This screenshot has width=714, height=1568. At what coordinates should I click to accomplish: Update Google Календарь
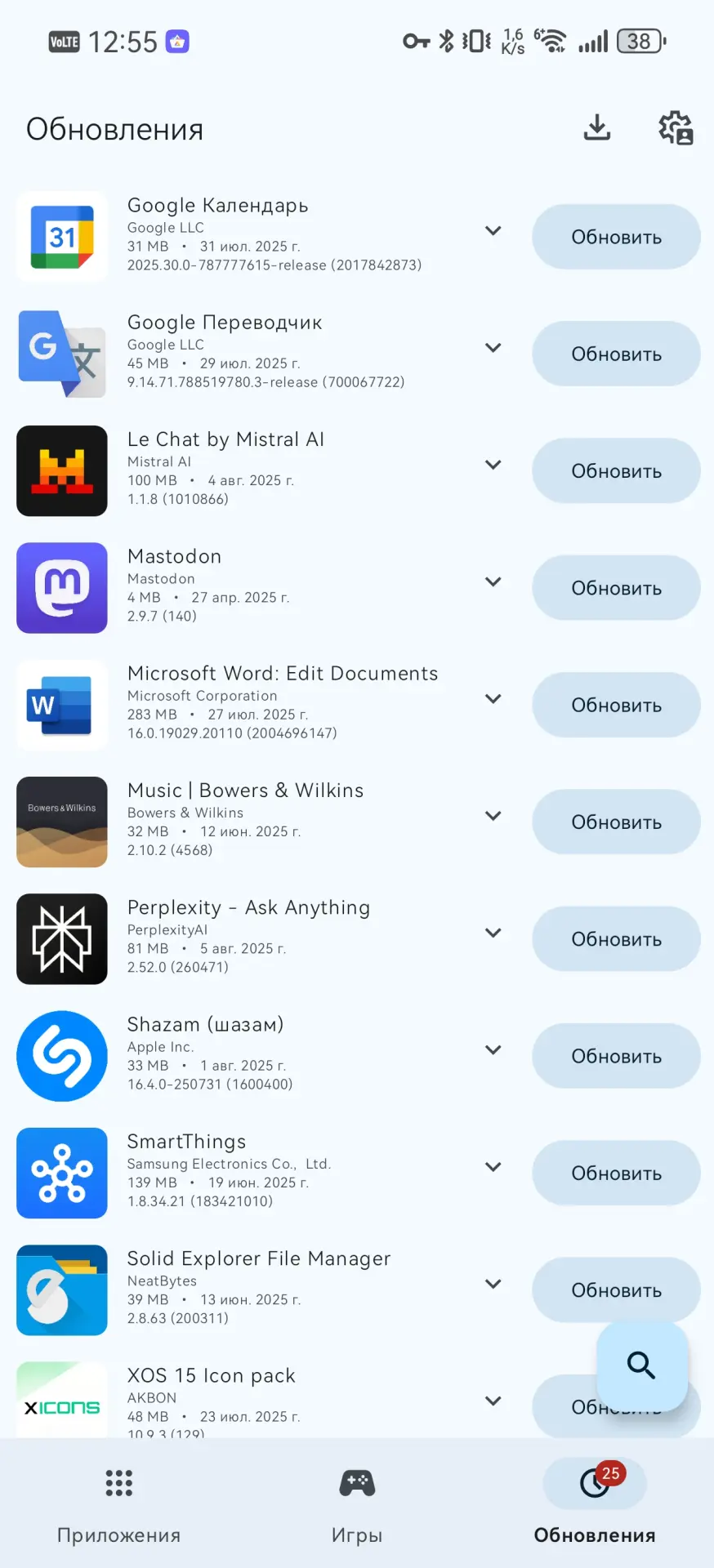pos(616,237)
